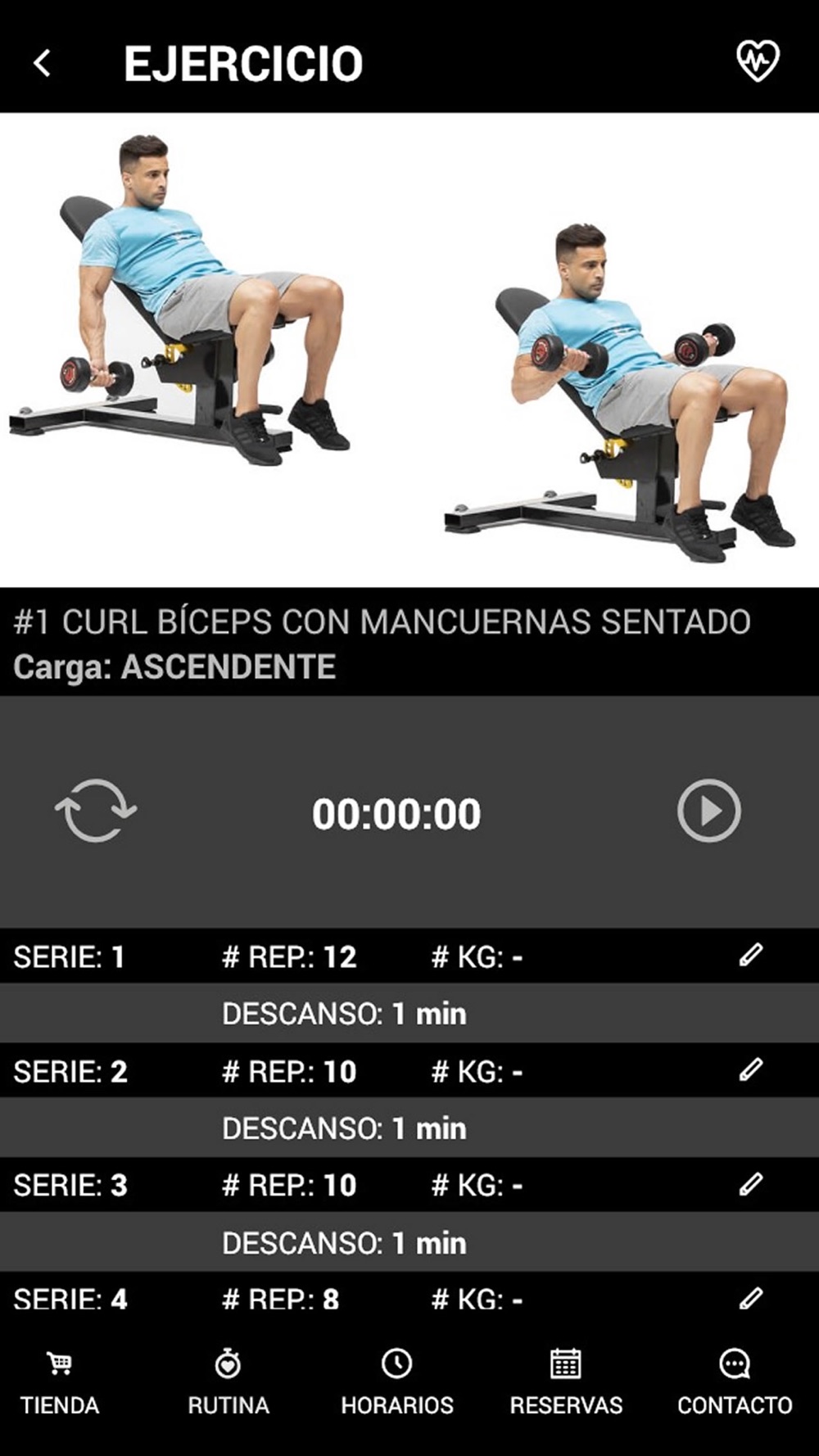The image size is (819, 1456).
Task: Edit Serie 1 with the pencil icon
Action: [x=751, y=955]
